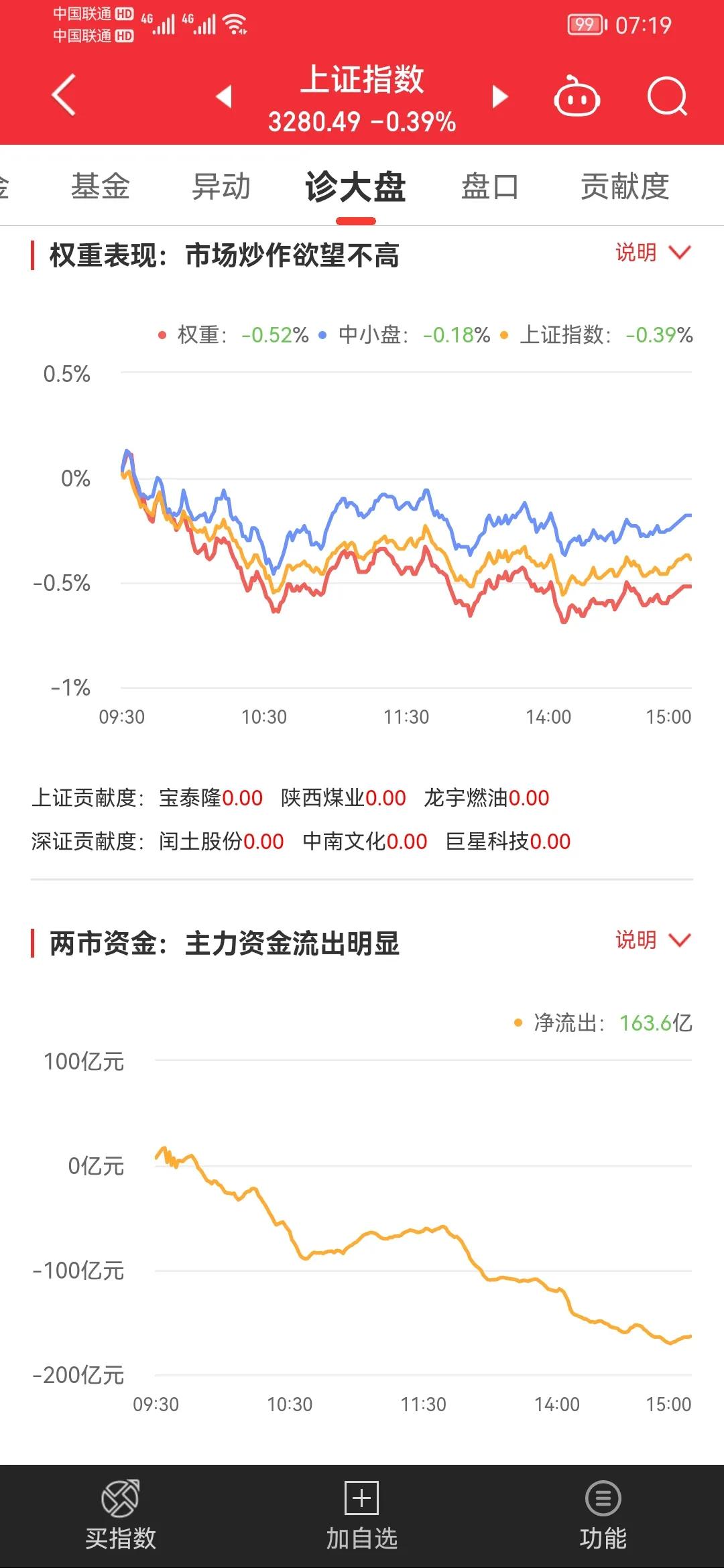Go back using the back arrow
Viewport: 724px width, 1568px height.
click(x=64, y=96)
